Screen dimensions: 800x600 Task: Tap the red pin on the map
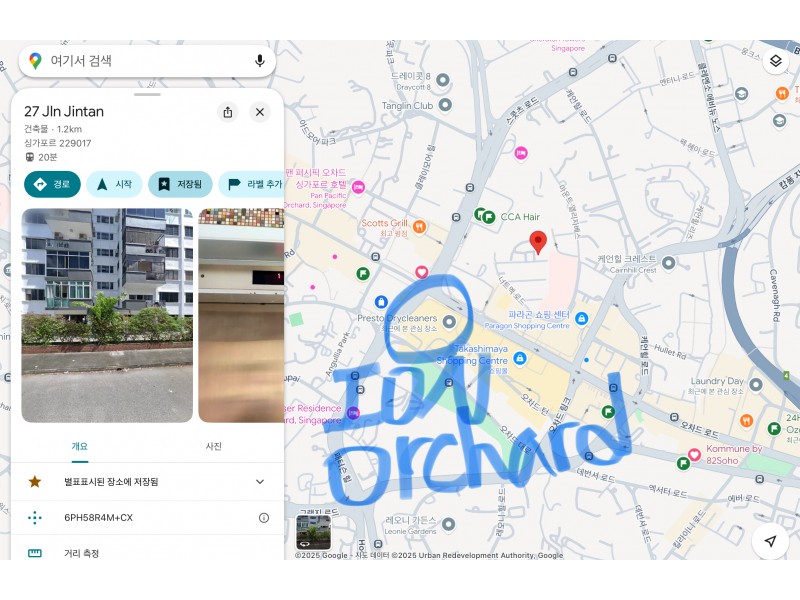click(538, 241)
